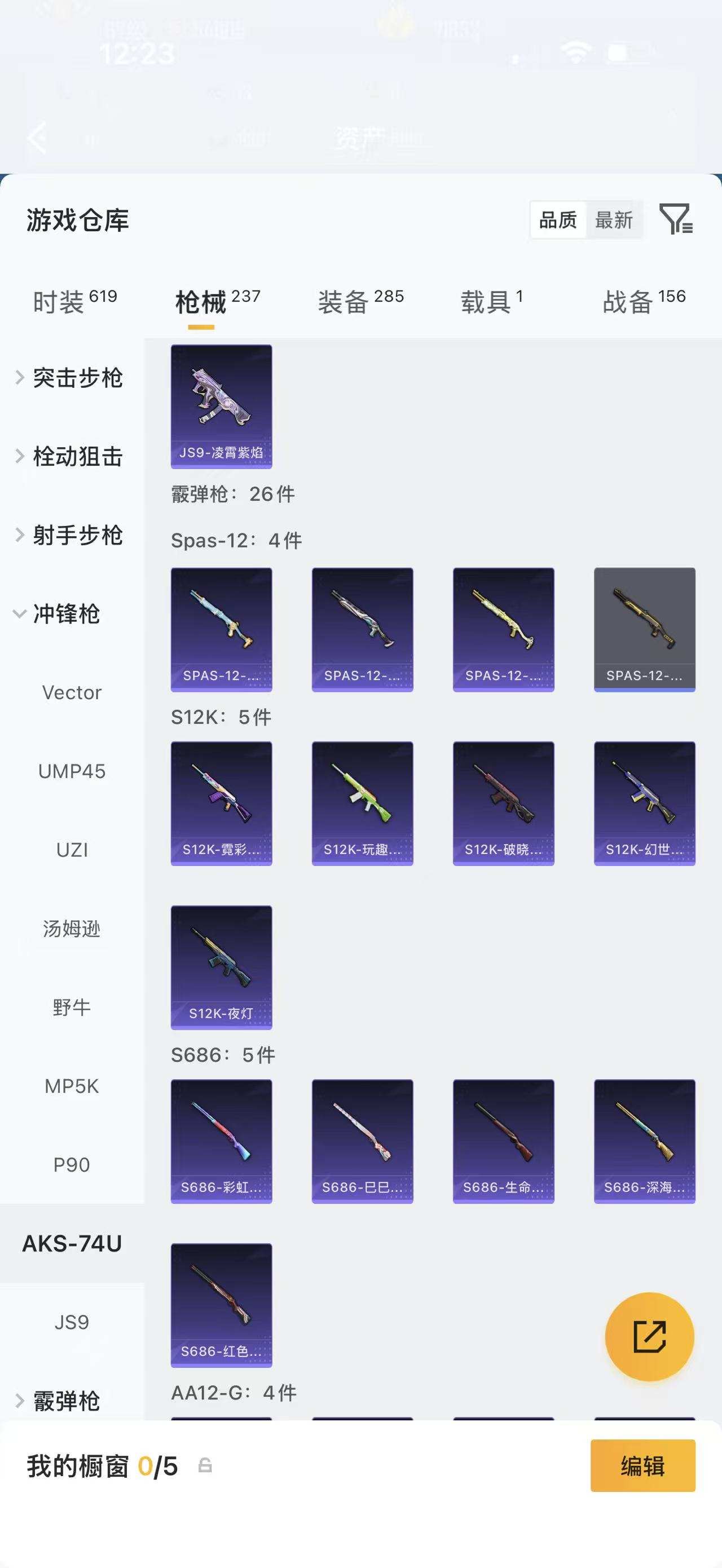Viewport: 722px width, 1568px height.
Task: Switch sorting to 品质
Action: click(558, 220)
